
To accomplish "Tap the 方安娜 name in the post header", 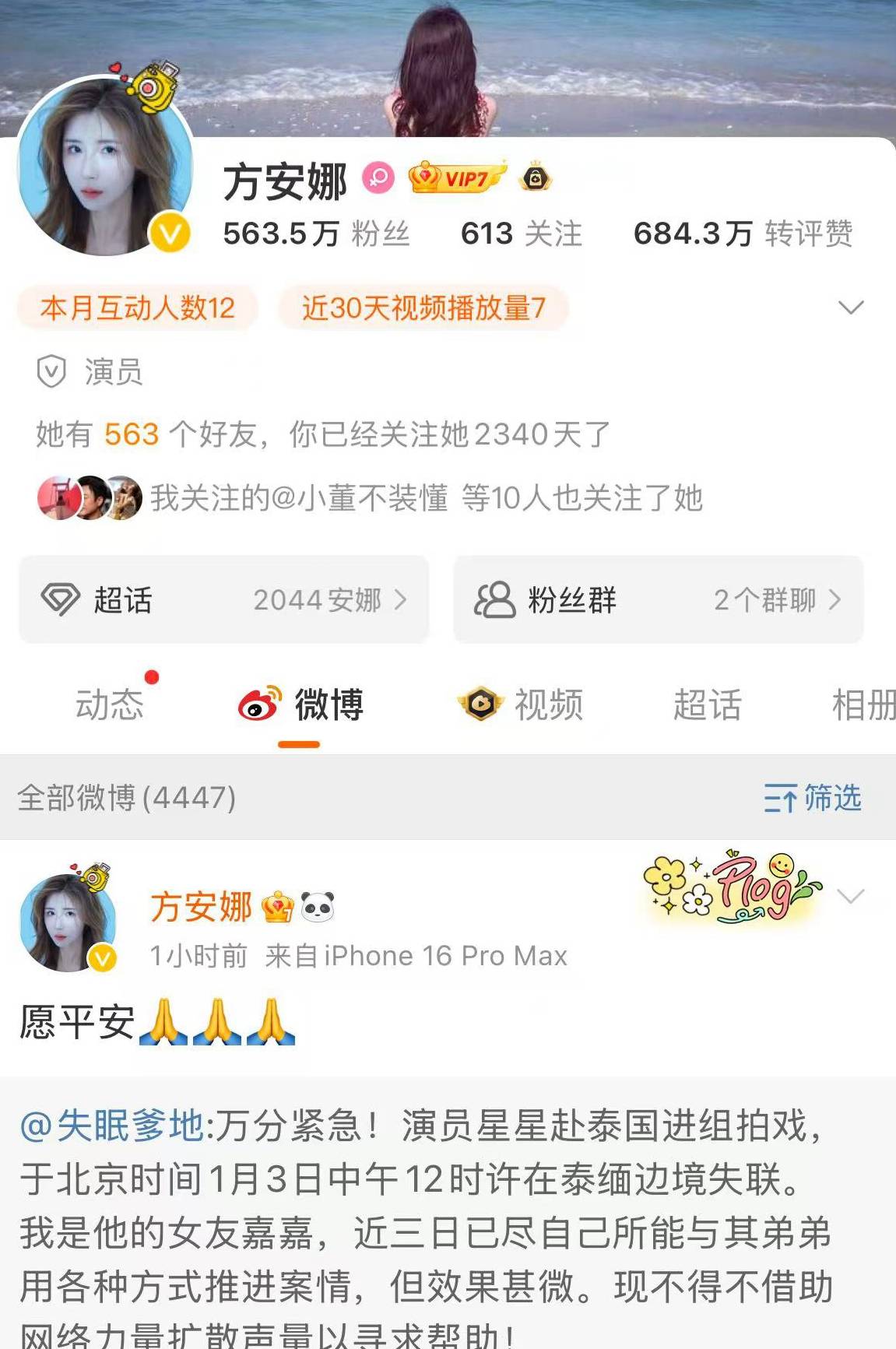I will 201,908.
